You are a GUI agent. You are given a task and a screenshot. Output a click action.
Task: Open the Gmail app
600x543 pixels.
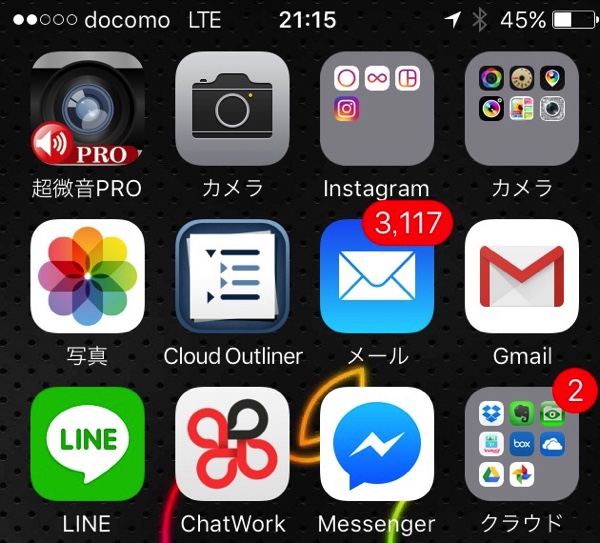click(522, 277)
